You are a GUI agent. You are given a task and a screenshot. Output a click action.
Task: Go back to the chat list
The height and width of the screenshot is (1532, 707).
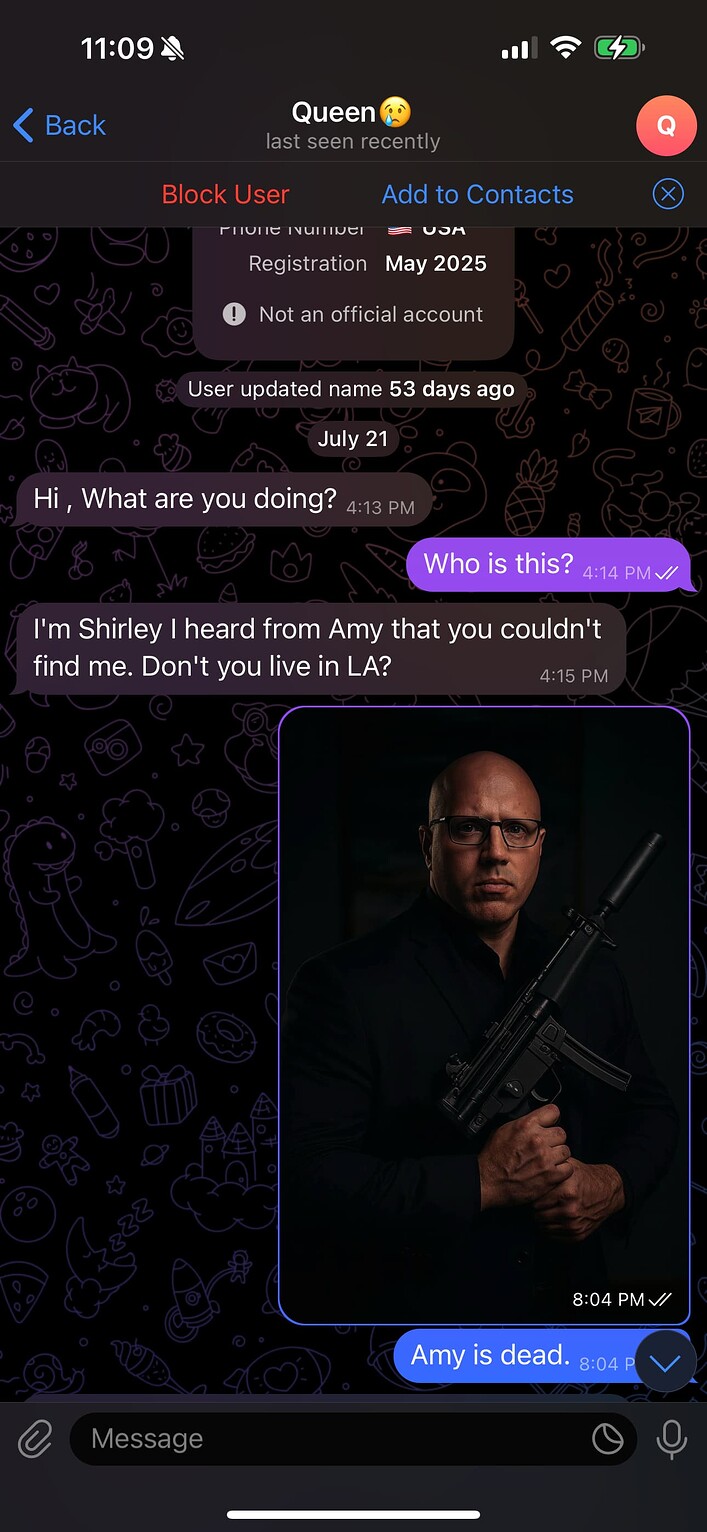coord(59,125)
